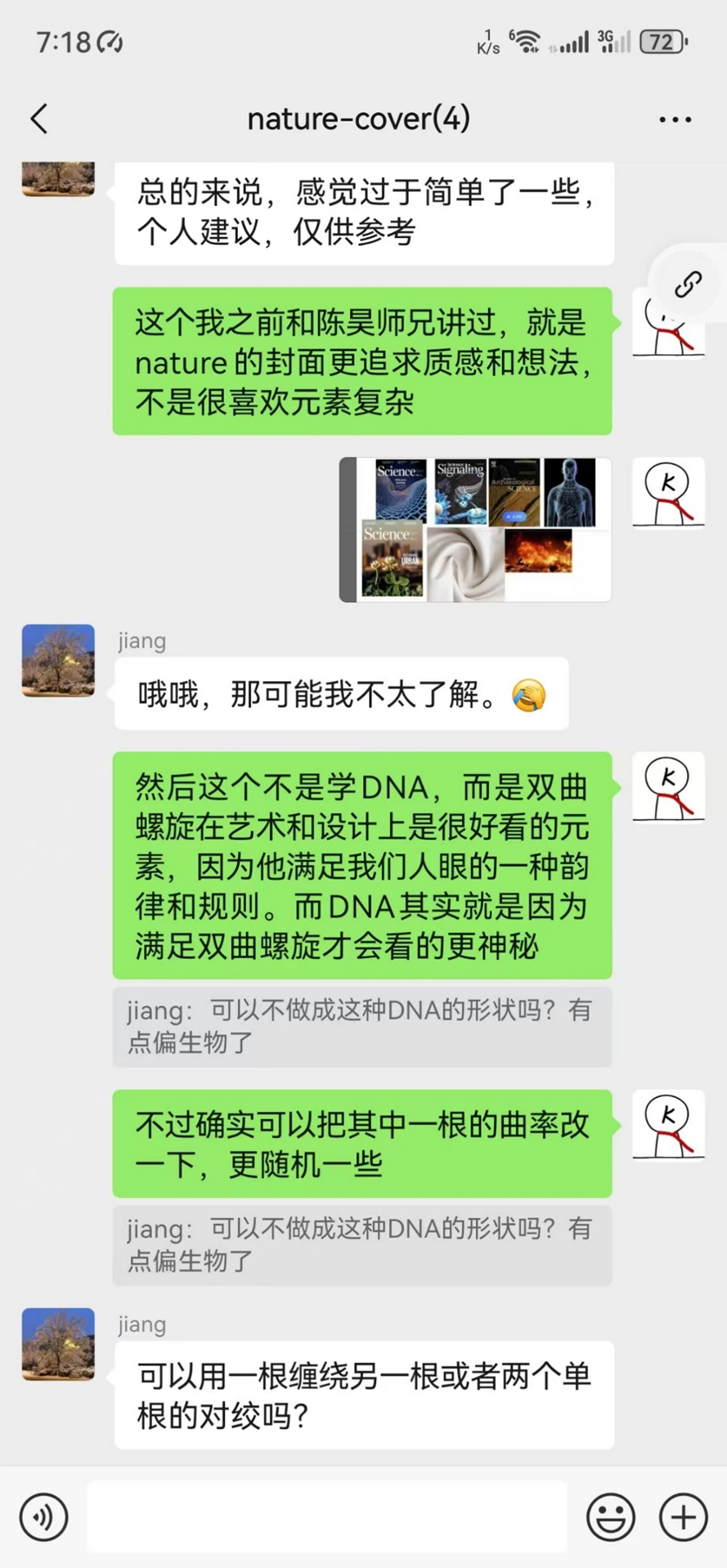727x1568 pixels.
Task: Open jiang's avatar beside 对绞 message
Action: 58,1344
